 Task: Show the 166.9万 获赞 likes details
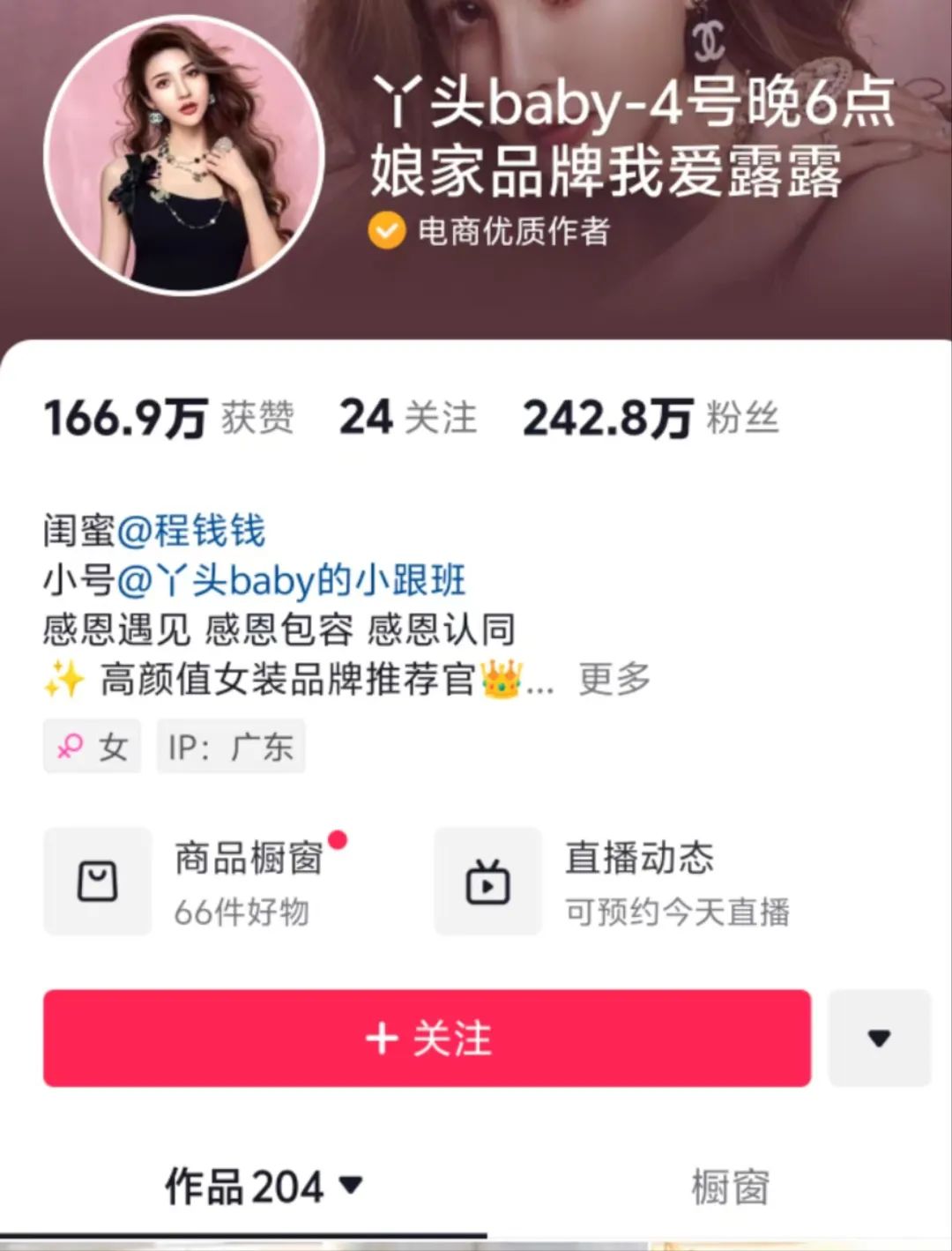point(169,417)
